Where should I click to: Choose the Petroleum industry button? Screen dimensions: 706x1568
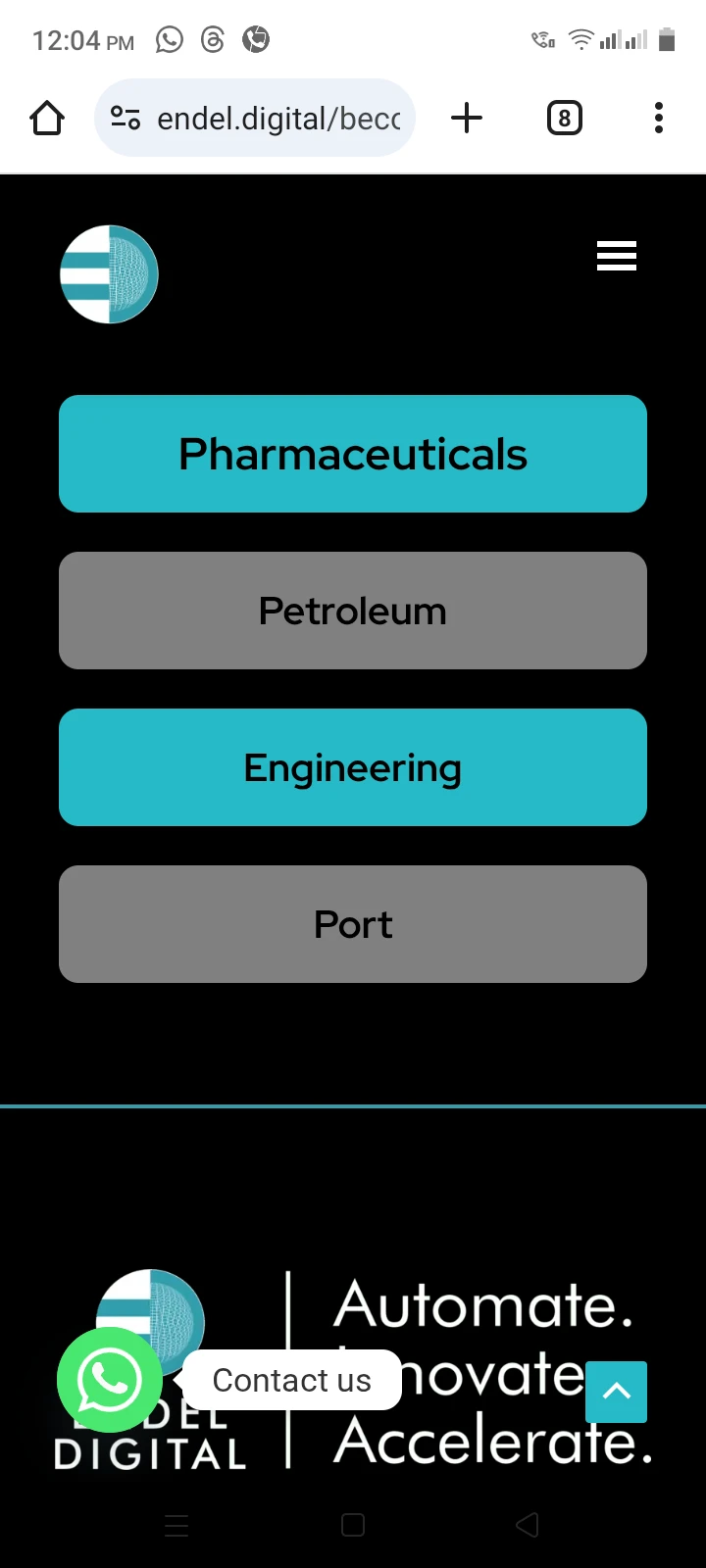(x=353, y=611)
